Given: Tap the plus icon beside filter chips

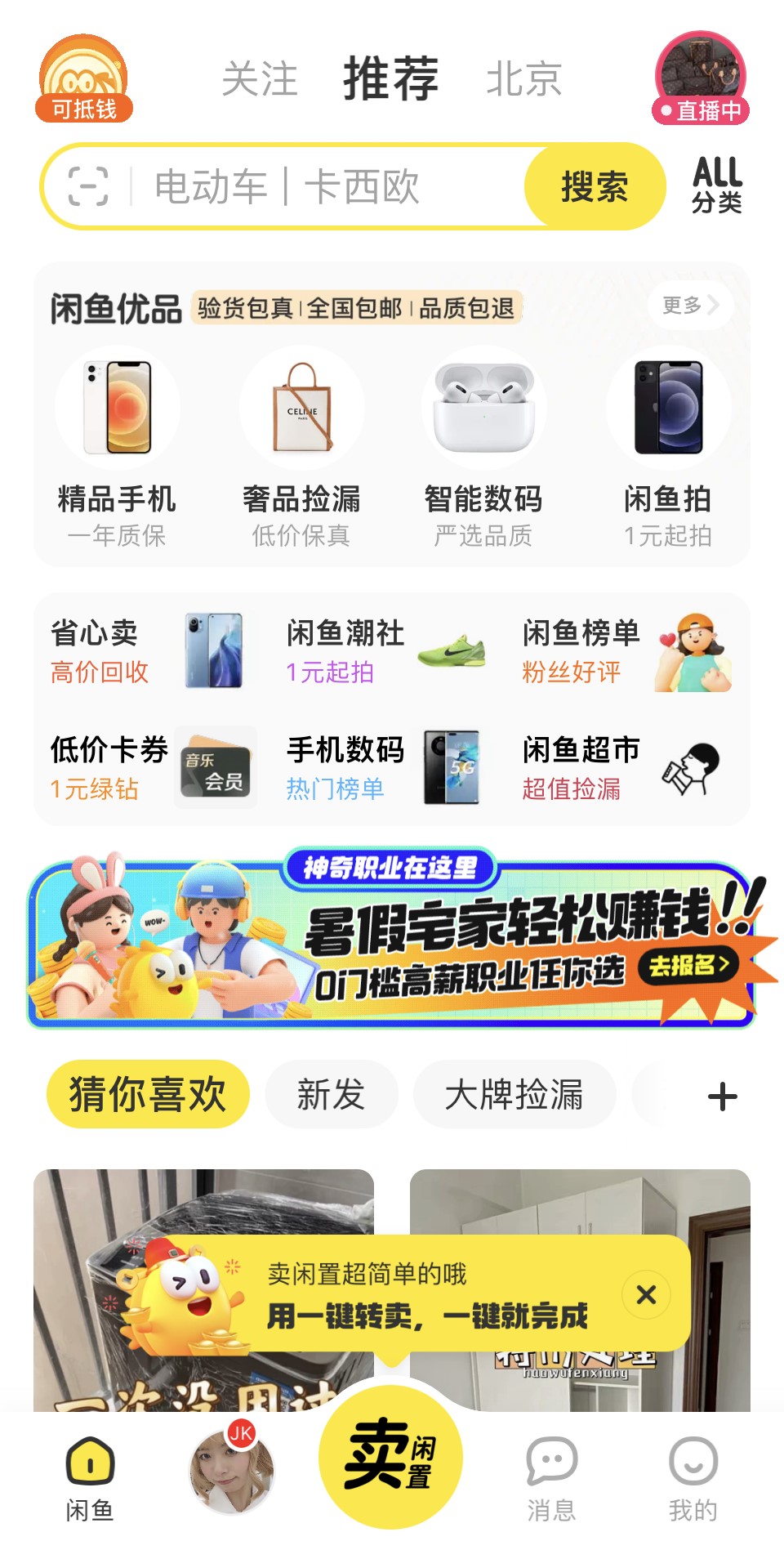Looking at the screenshot, I should click(x=722, y=1097).
